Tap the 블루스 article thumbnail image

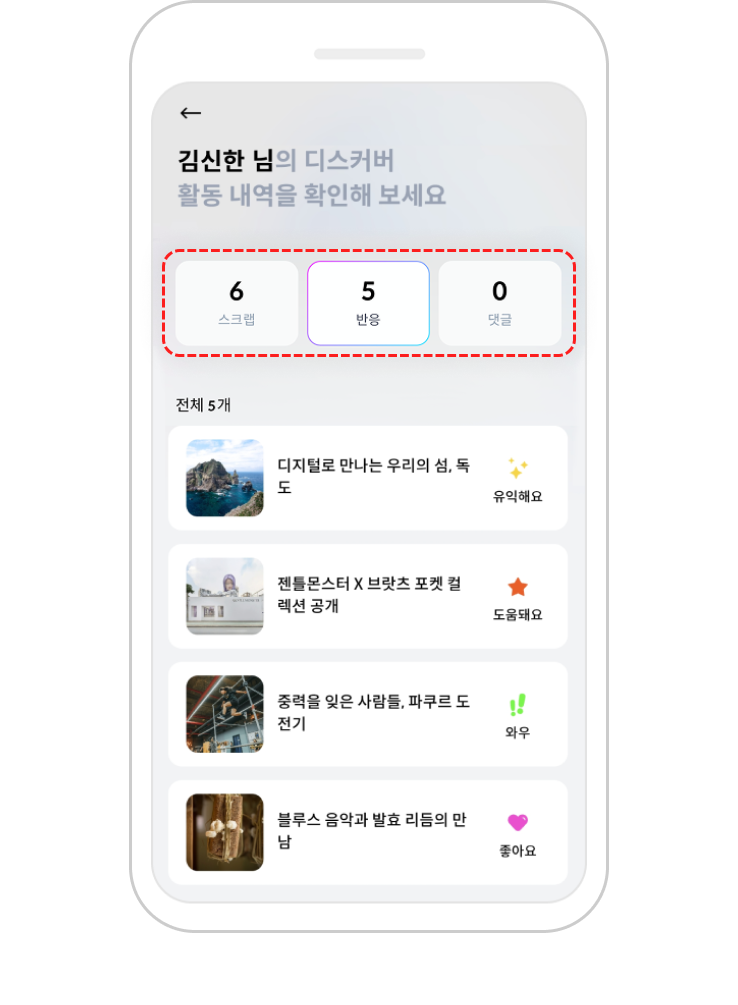click(224, 831)
